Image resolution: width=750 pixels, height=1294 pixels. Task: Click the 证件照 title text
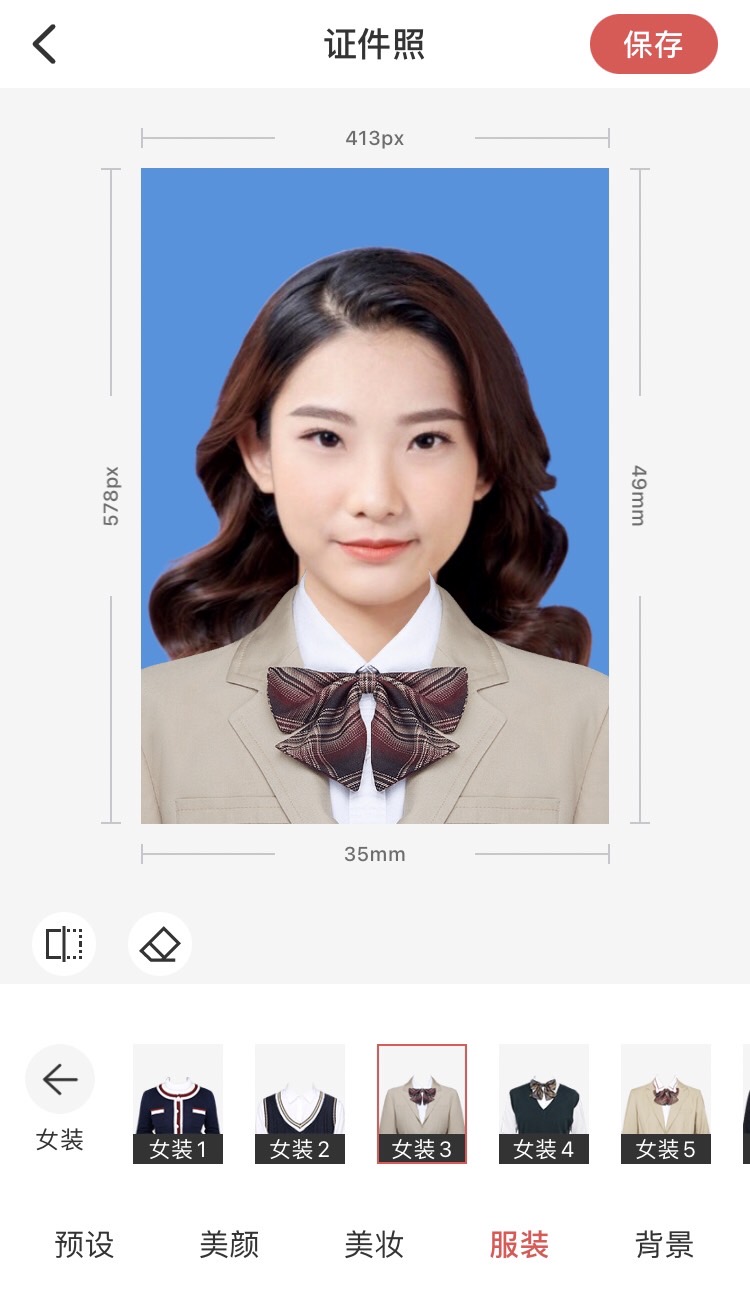(x=375, y=44)
